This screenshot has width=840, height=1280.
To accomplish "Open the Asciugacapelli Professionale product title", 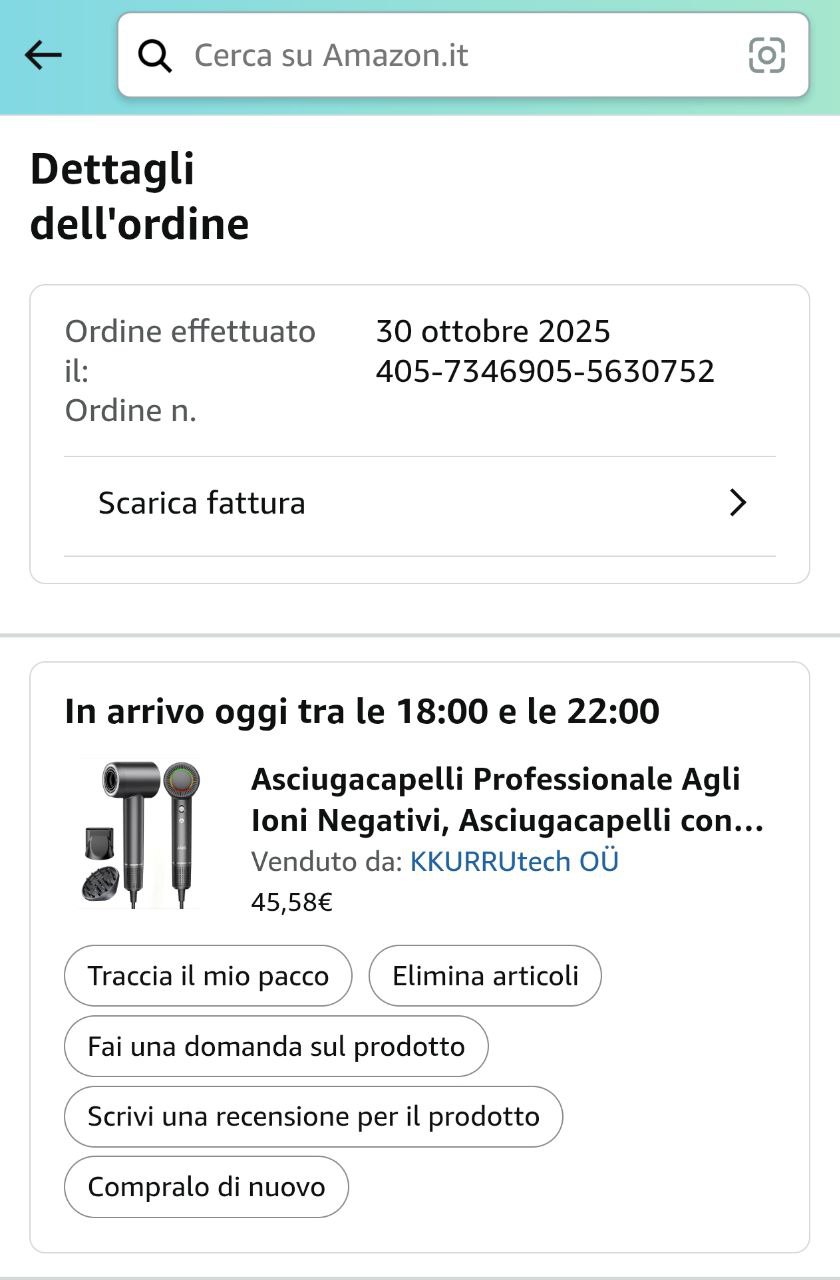I will pos(507,800).
